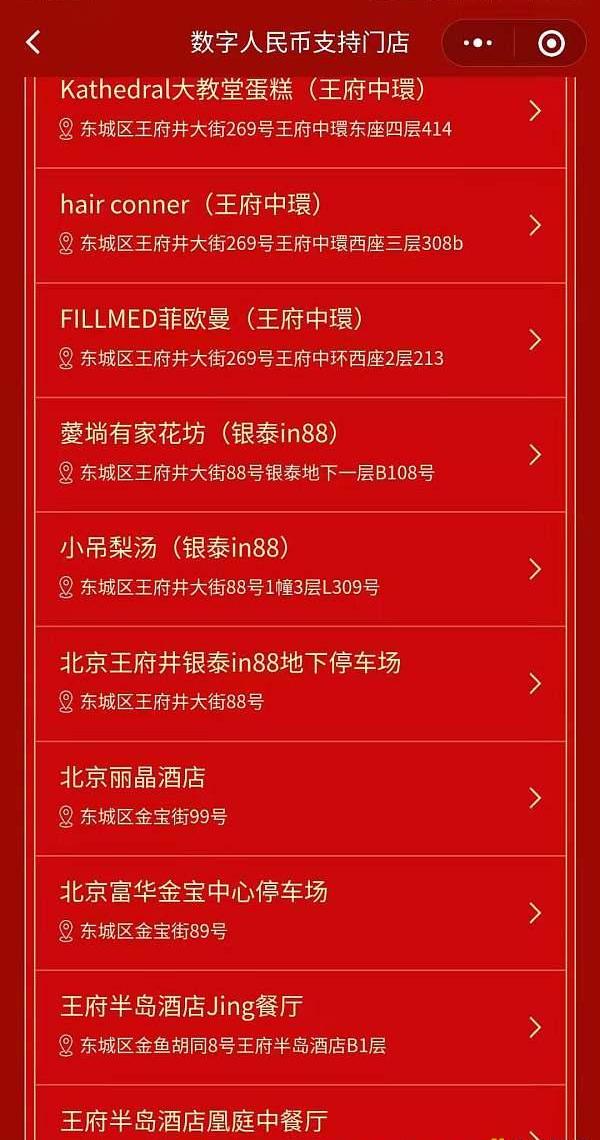600x1140 pixels.
Task: Select 王府半岛酒店Jing餐厅
Action: (x=300, y=1026)
